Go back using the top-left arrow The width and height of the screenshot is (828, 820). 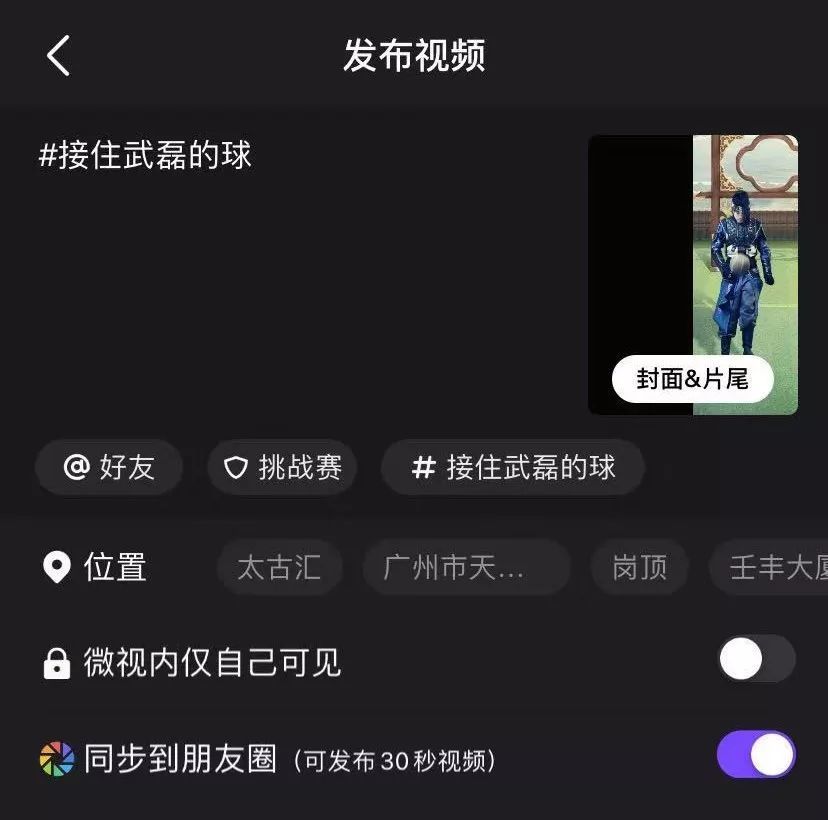click(58, 56)
